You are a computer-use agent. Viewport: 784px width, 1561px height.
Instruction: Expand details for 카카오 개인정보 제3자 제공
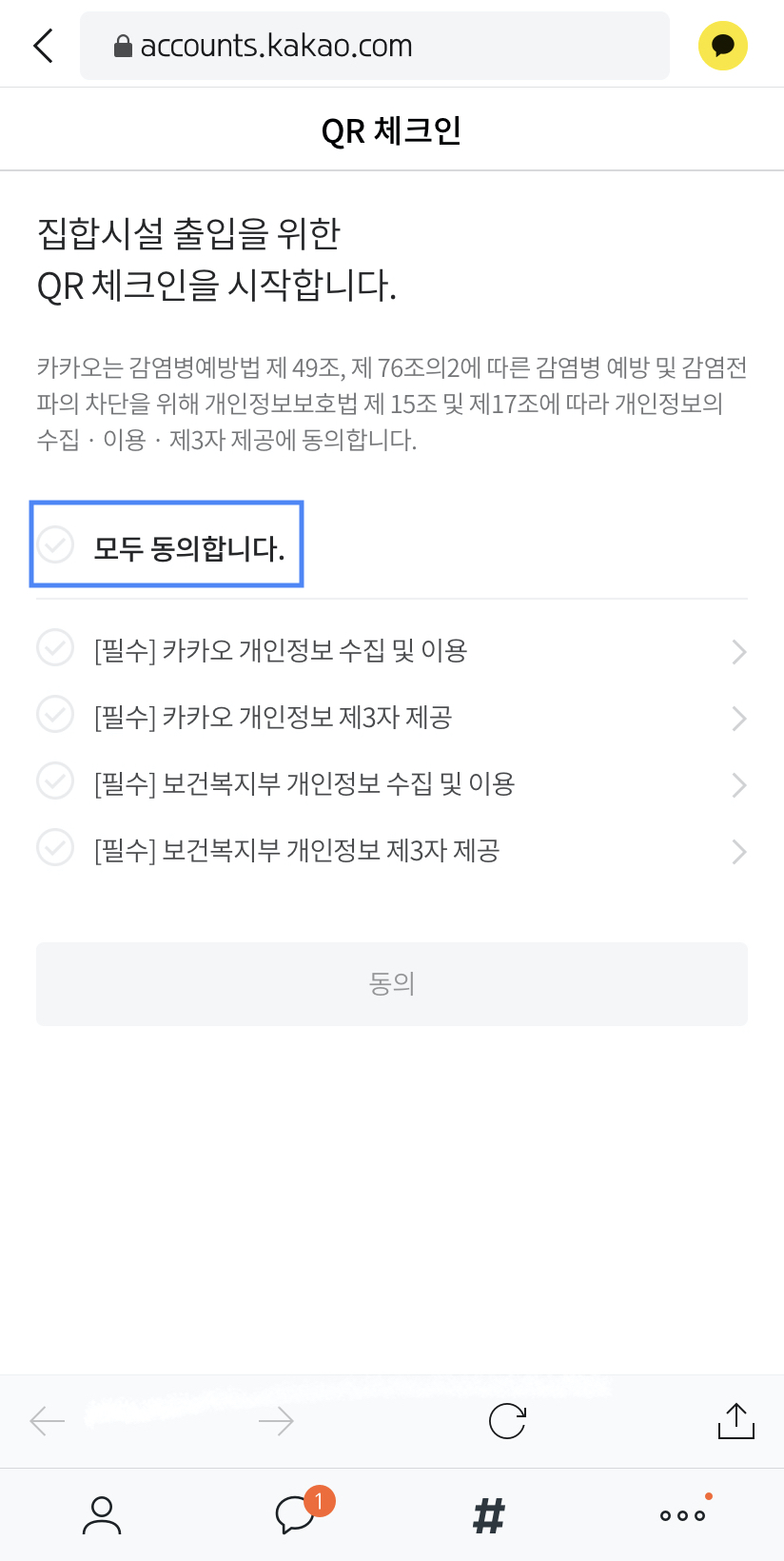[738, 719]
